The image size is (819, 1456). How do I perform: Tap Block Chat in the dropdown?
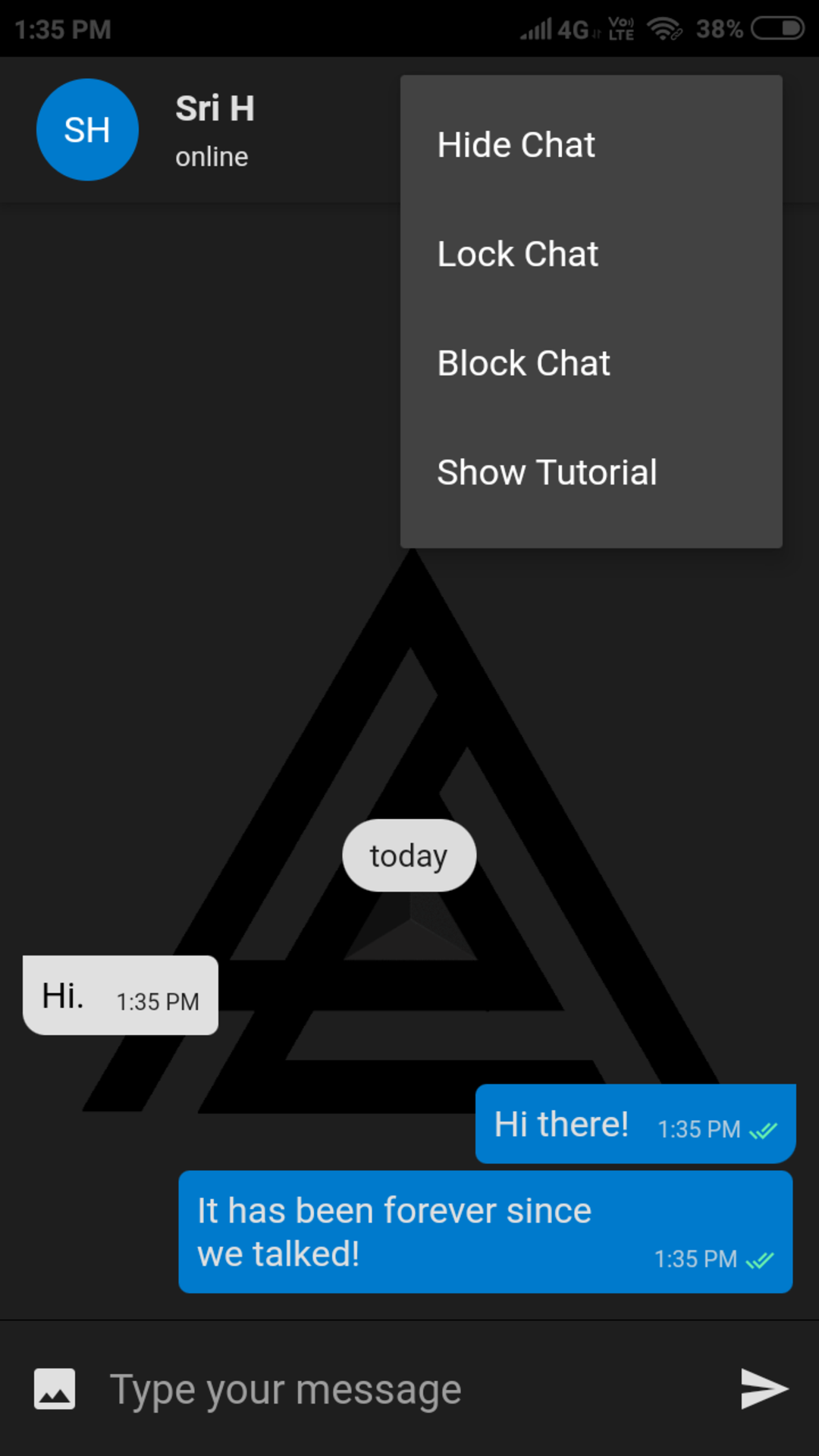click(591, 363)
